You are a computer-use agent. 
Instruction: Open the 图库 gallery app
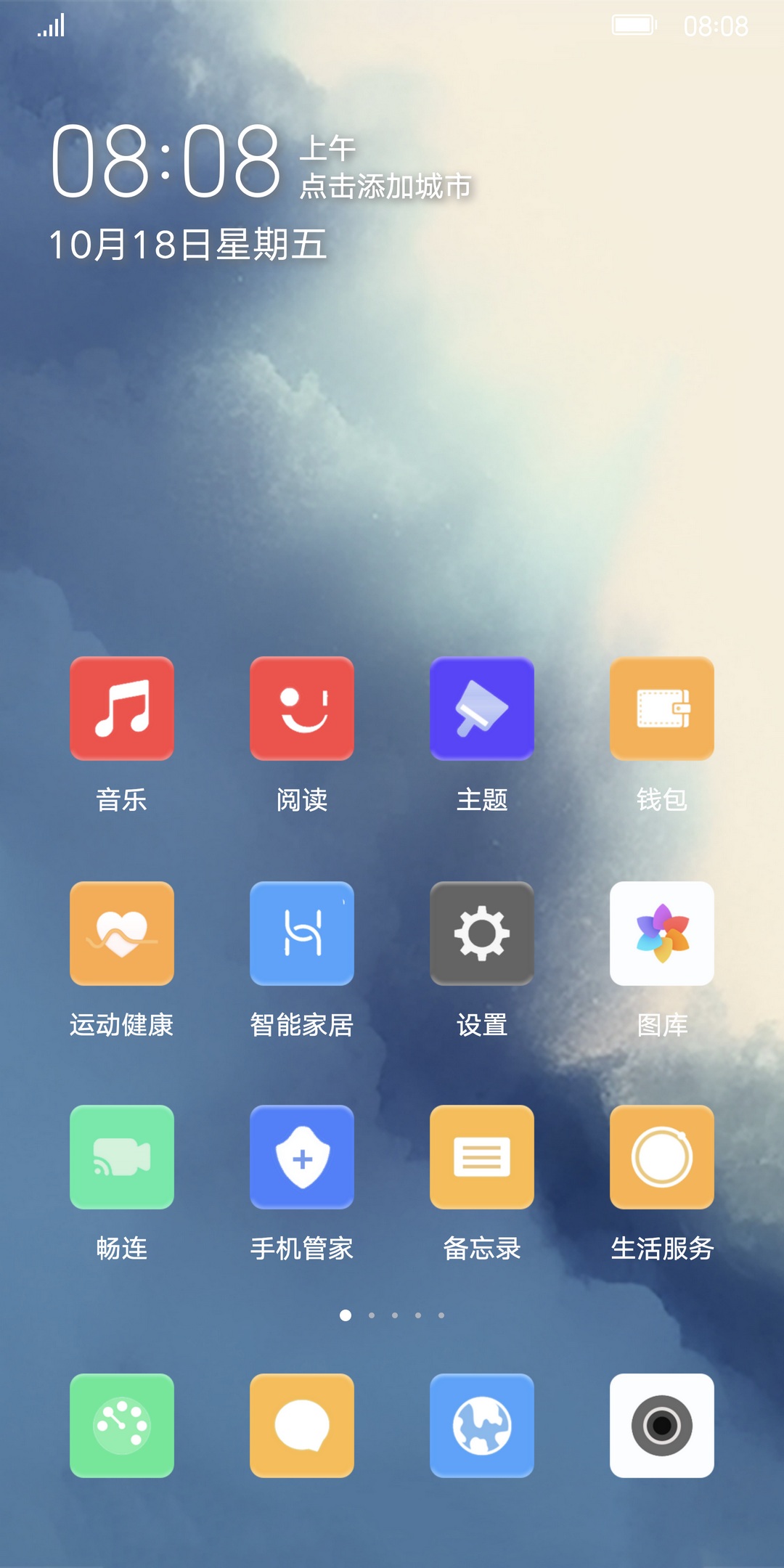point(662,934)
